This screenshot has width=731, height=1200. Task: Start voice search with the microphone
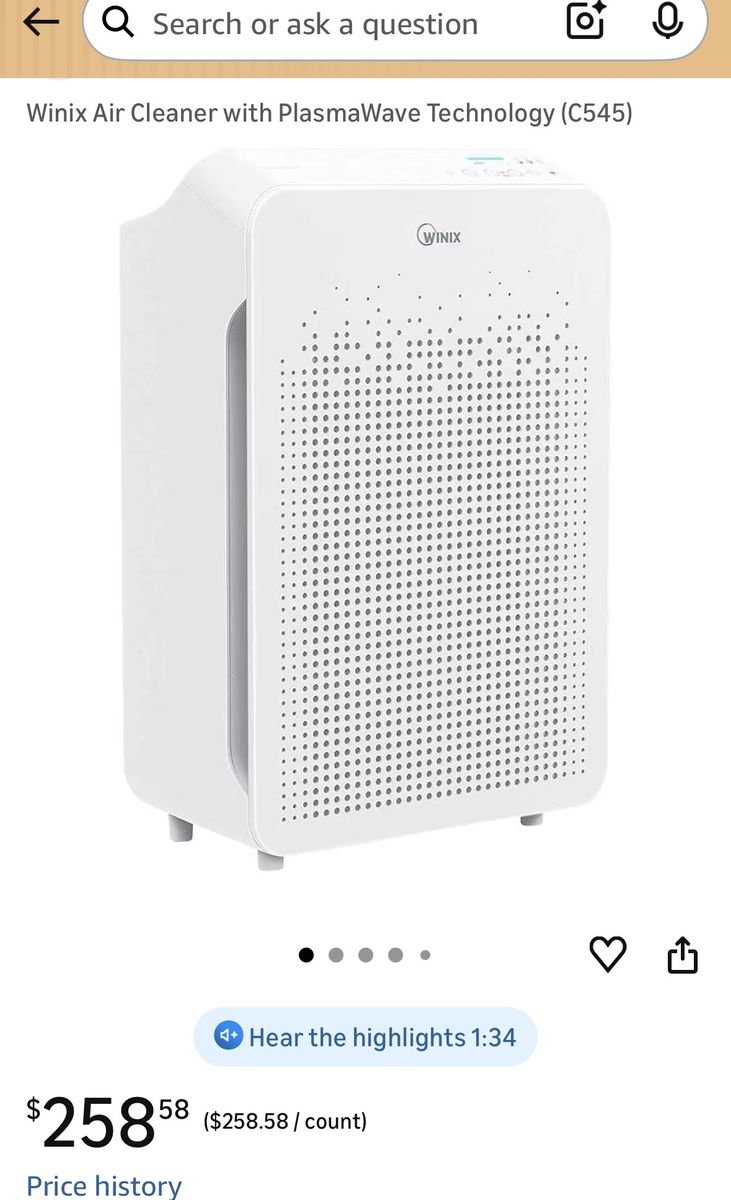(x=667, y=22)
